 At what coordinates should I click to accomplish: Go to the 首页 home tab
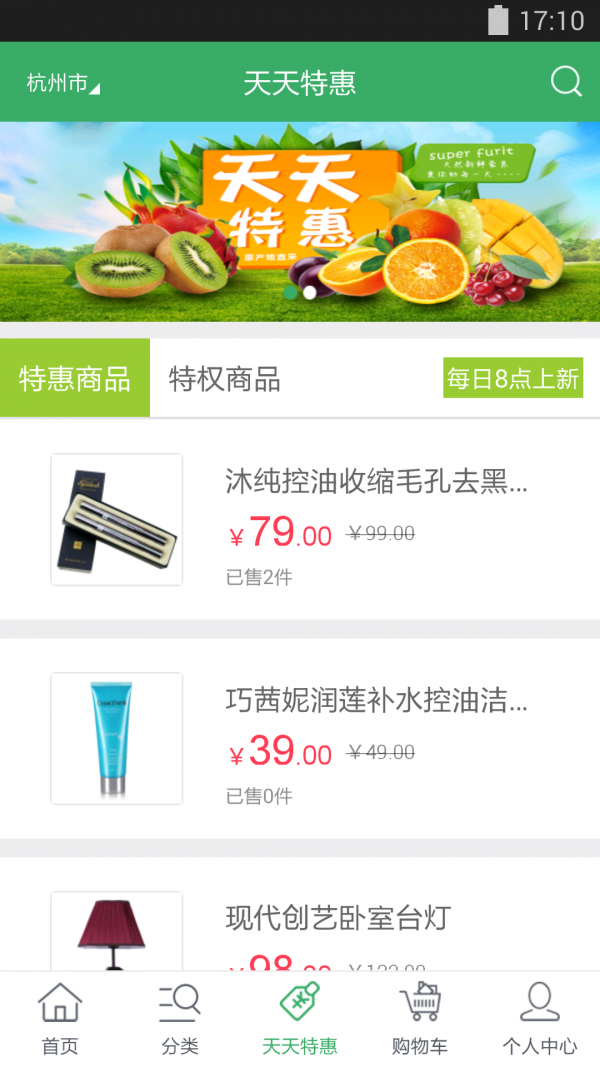pos(60,1019)
